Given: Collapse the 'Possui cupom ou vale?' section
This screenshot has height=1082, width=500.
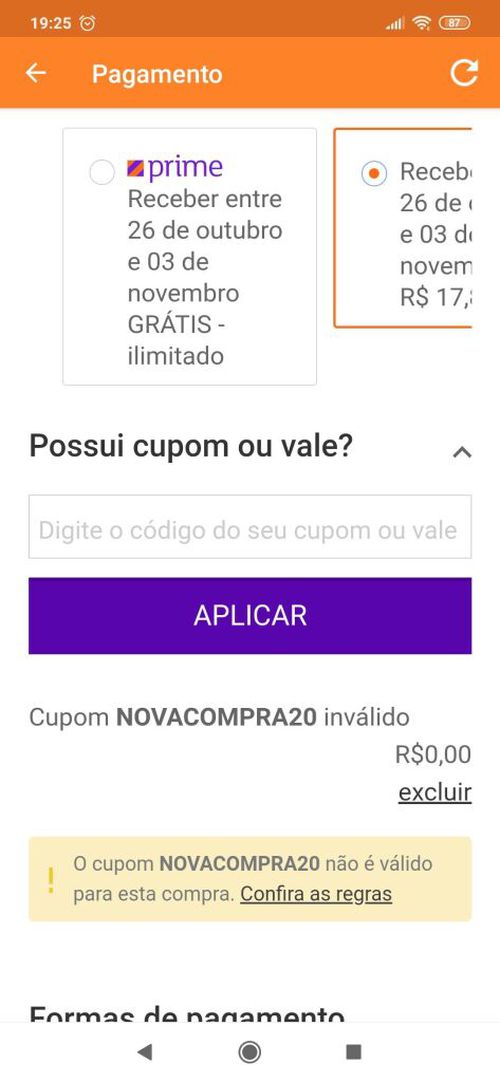Looking at the screenshot, I should coord(461,452).
